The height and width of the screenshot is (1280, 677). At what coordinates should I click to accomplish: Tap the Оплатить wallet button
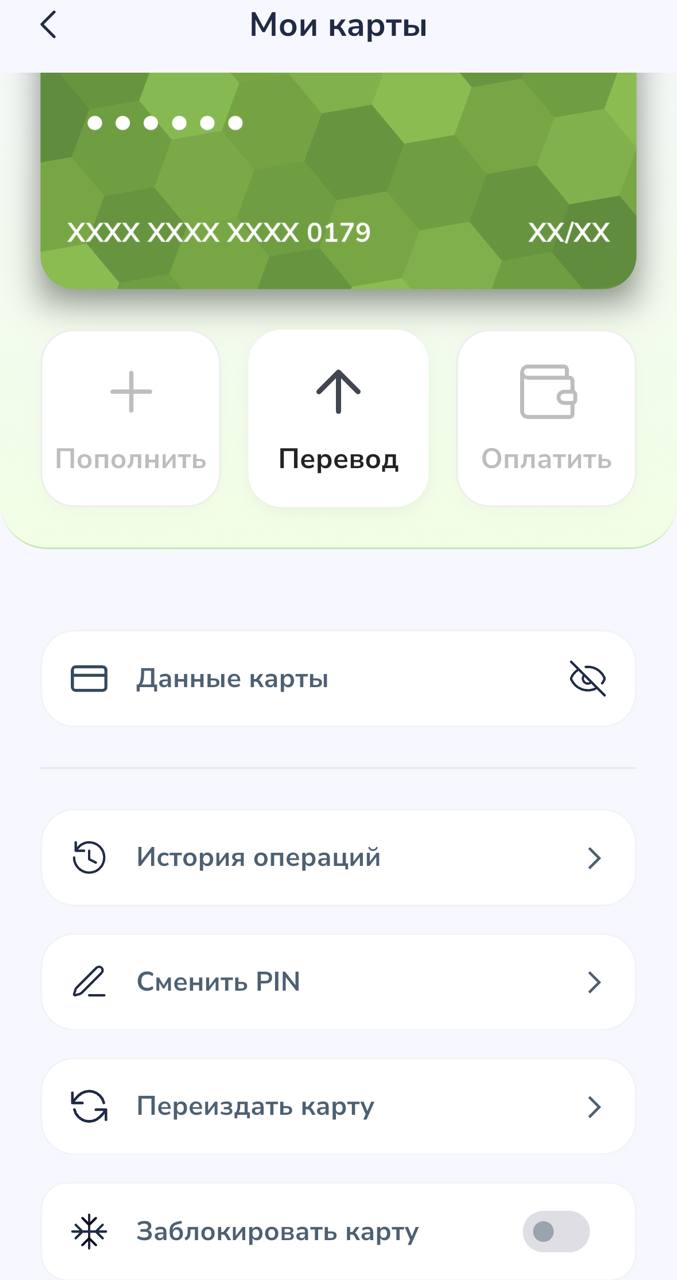546,418
